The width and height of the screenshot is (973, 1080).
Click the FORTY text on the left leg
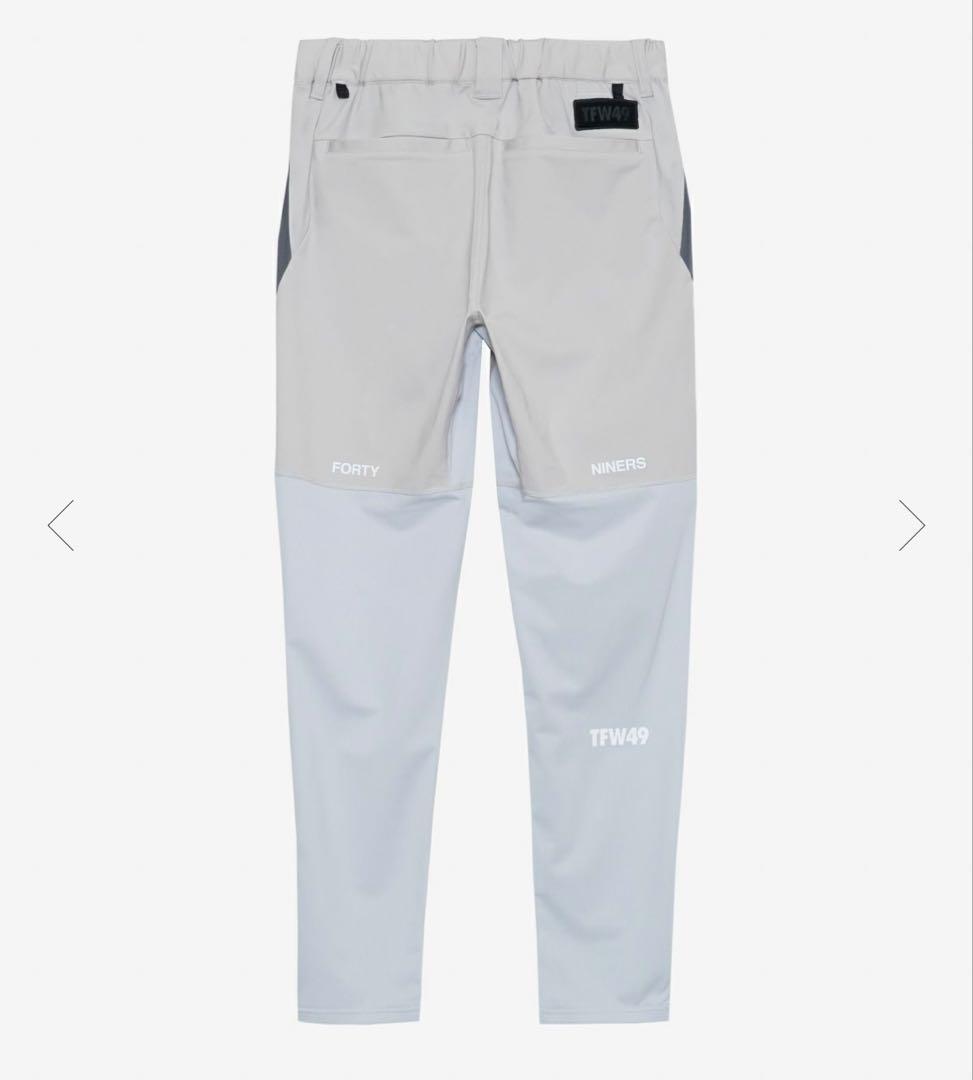coord(354,464)
